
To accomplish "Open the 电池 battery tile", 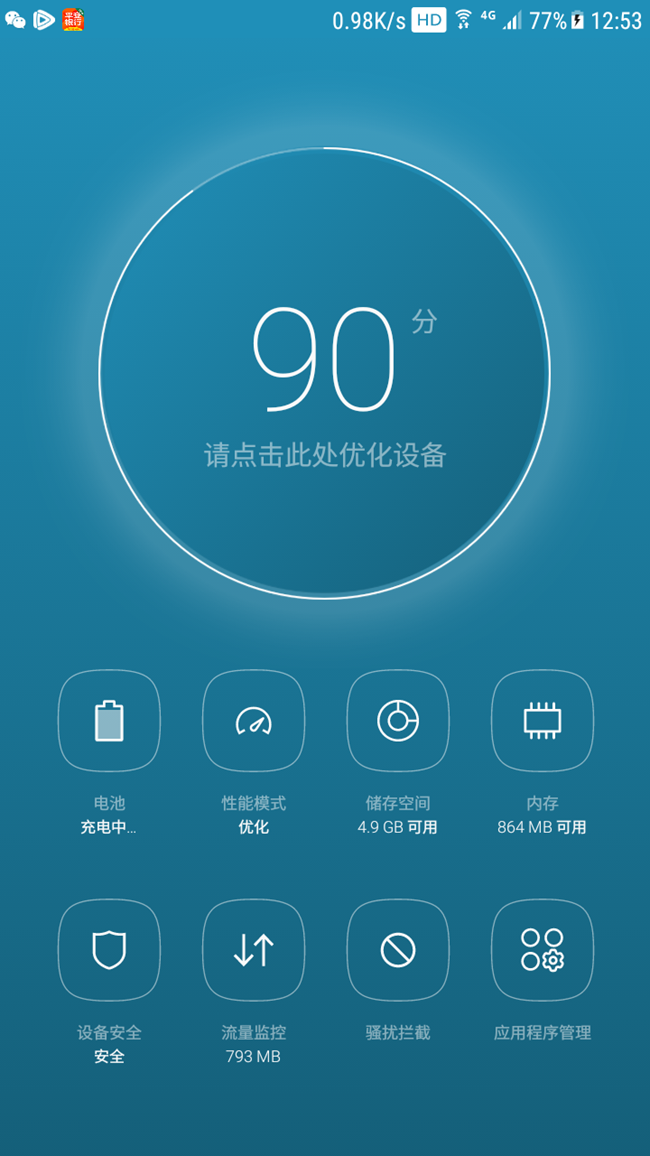I will [109, 721].
